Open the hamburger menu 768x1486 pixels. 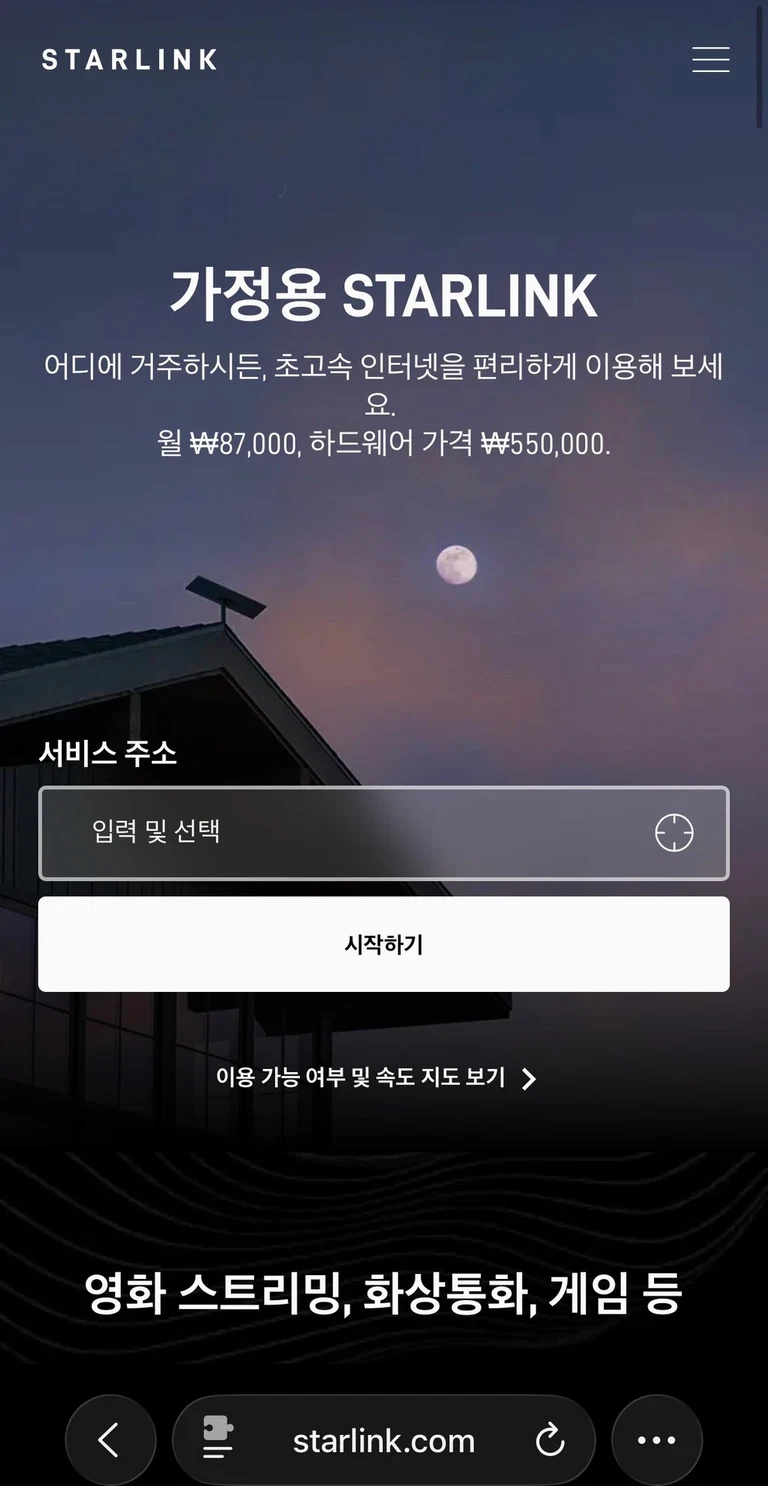(x=710, y=60)
